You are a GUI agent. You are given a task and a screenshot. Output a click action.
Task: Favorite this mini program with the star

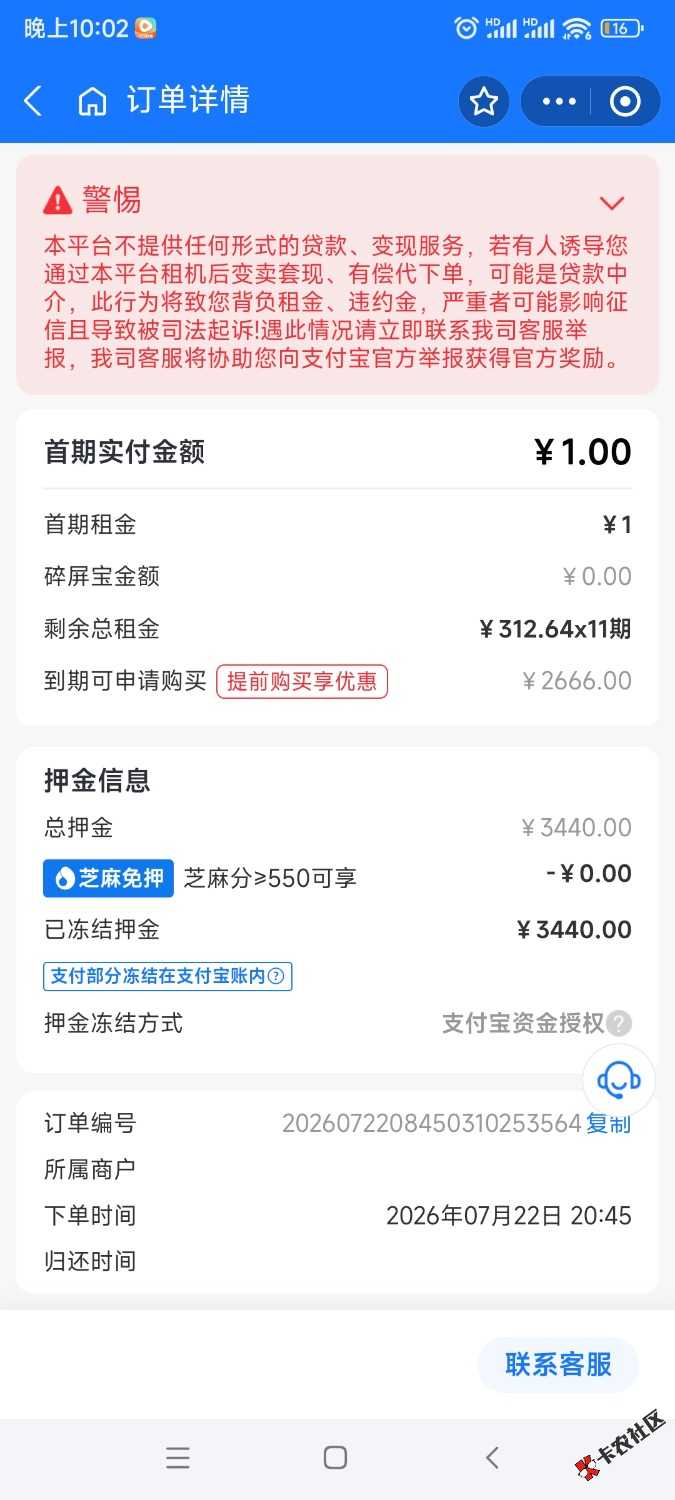(x=484, y=101)
